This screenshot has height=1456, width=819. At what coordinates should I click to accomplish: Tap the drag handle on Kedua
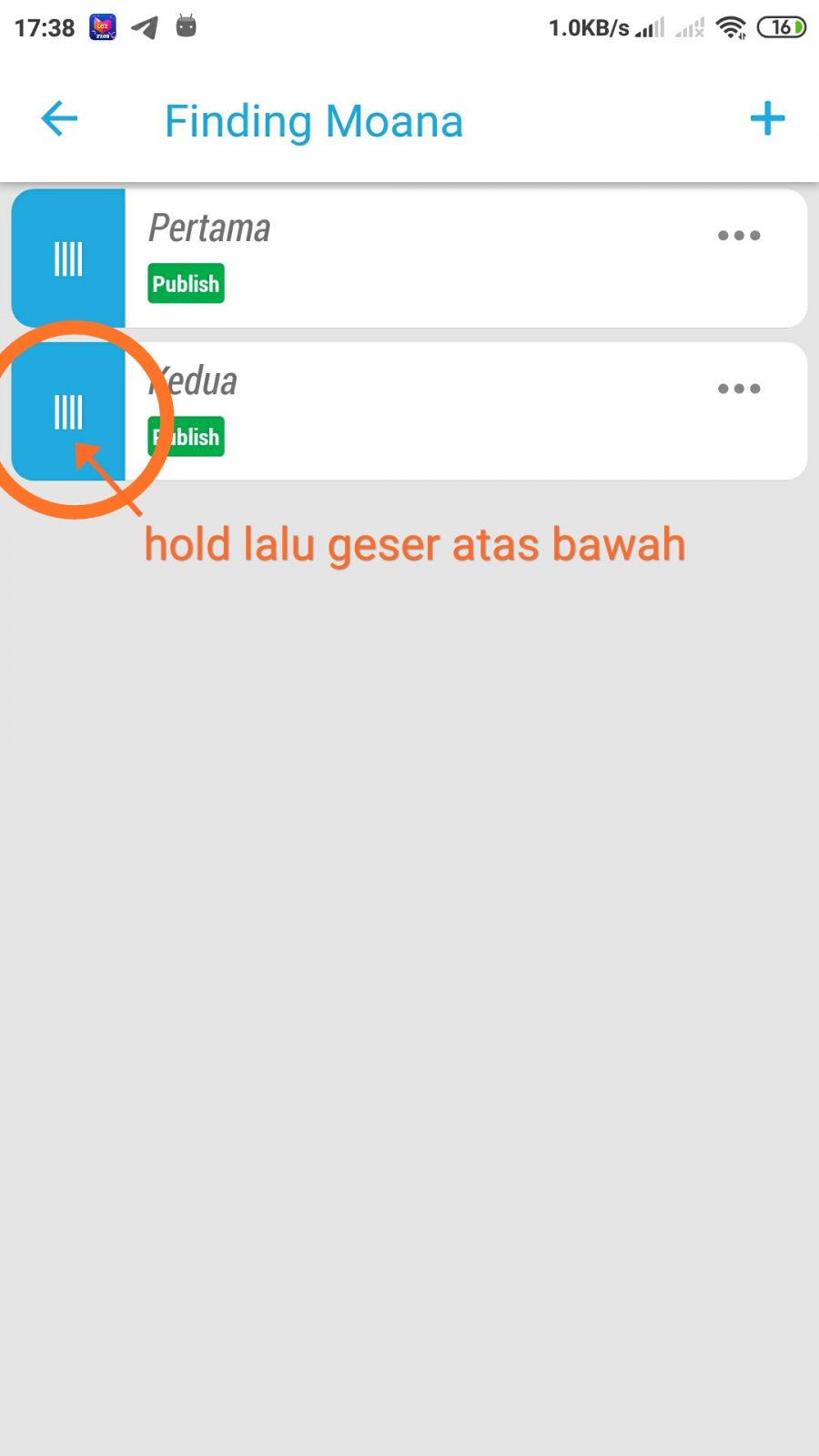(x=68, y=411)
